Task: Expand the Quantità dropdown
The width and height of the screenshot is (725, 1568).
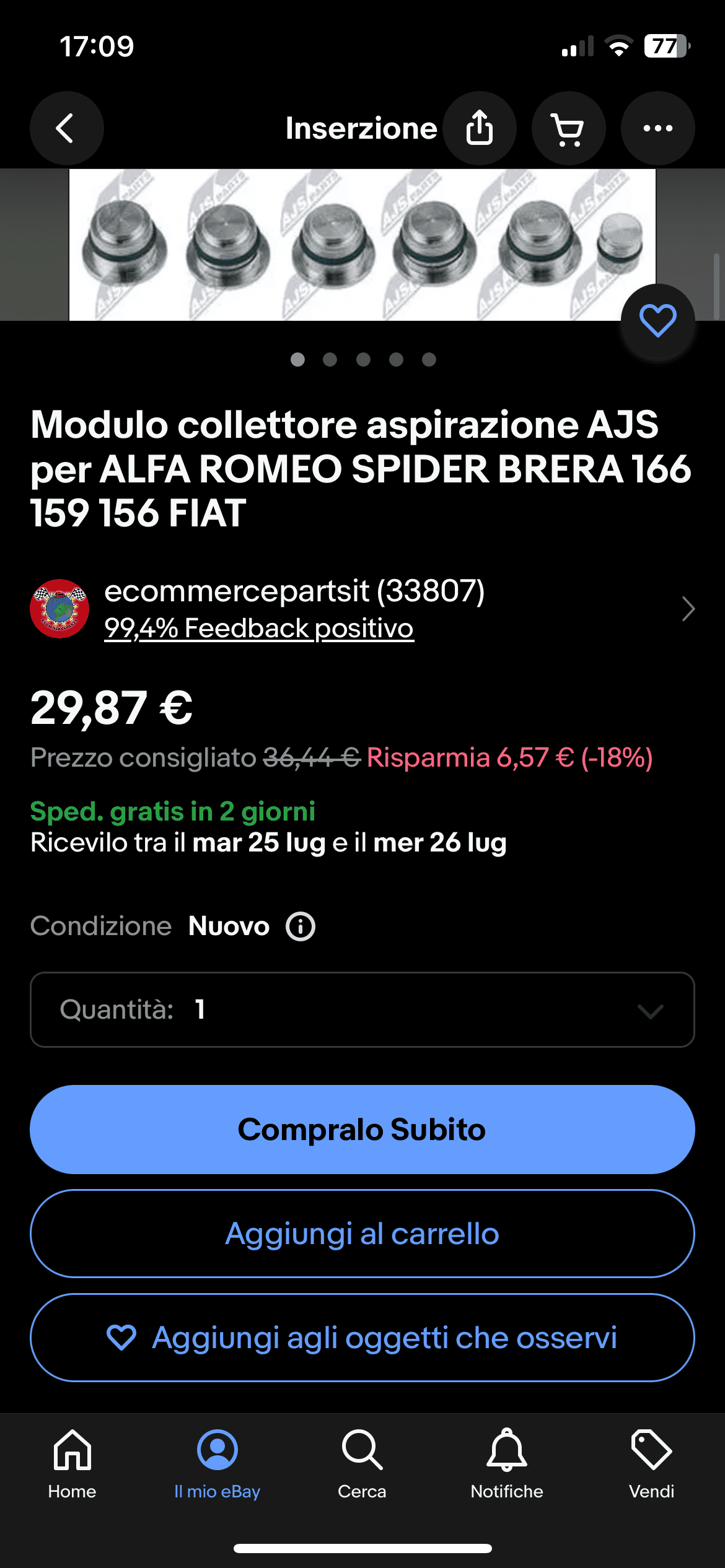Action: point(362,1009)
